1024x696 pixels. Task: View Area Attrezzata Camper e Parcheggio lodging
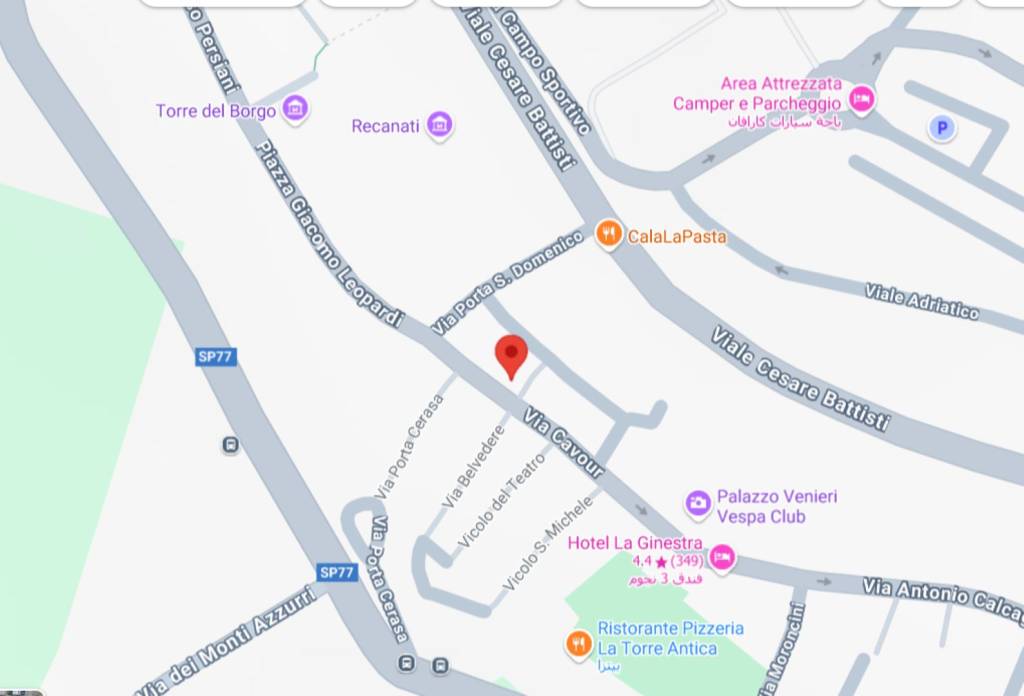click(861, 98)
